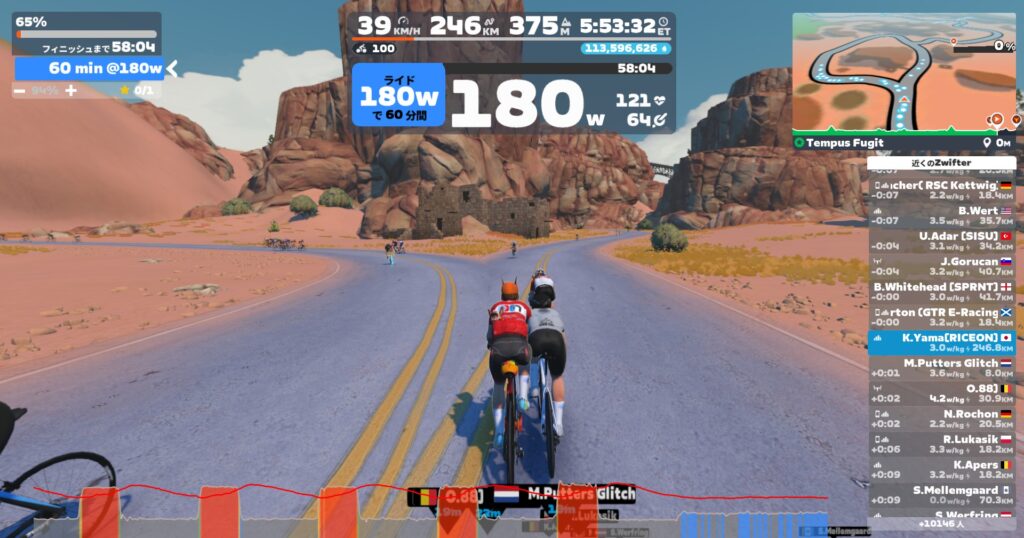Screen dimensions: 1024x538
Task: Collapse the workout panel with the arrow
Action: click(171, 68)
